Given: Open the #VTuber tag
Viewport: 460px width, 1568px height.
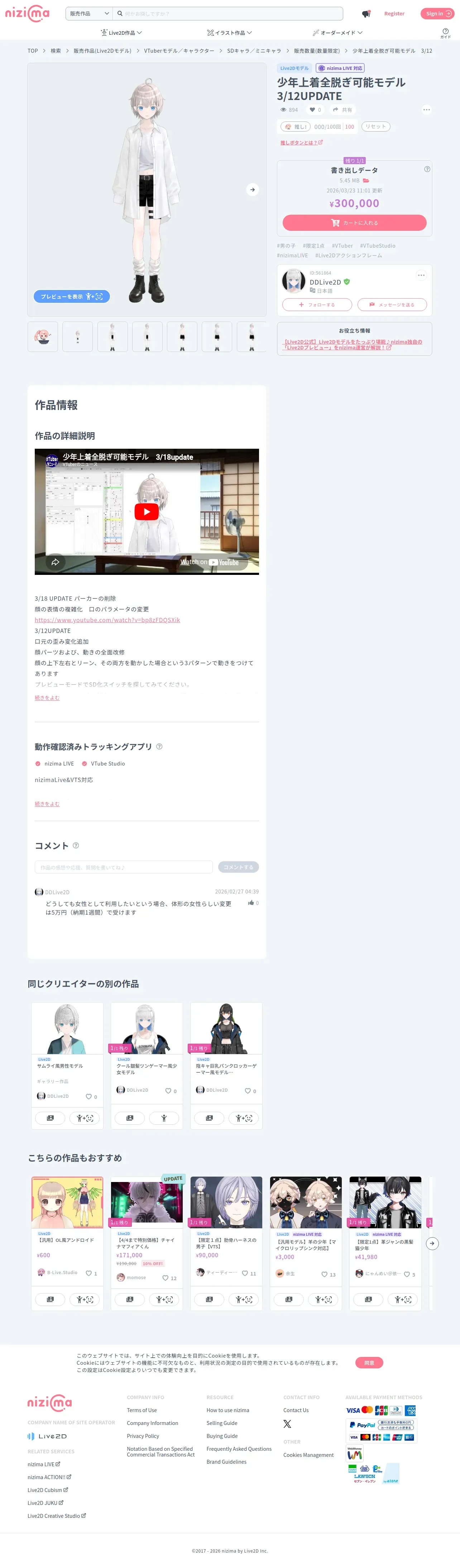Looking at the screenshot, I should point(342,246).
